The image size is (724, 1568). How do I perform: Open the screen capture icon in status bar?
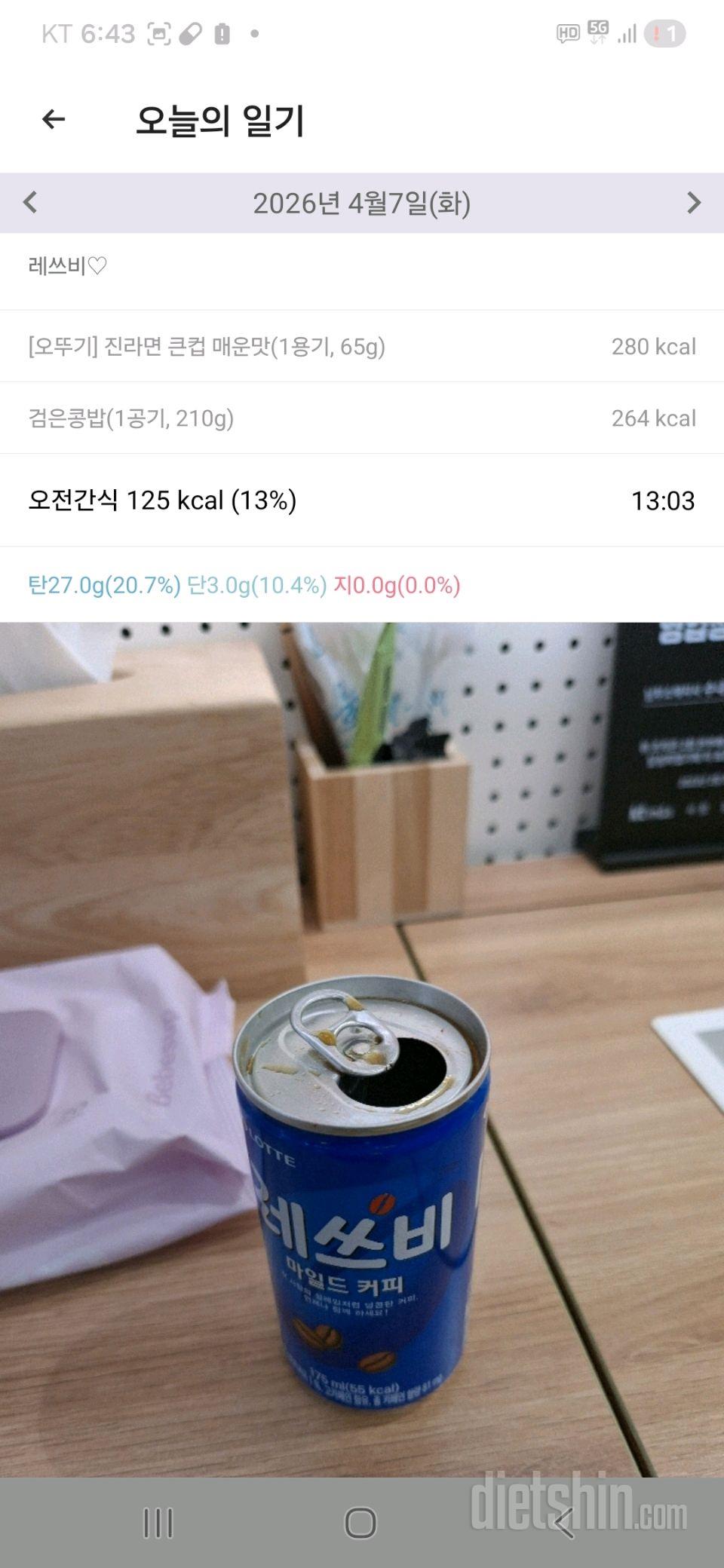pos(157,32)
